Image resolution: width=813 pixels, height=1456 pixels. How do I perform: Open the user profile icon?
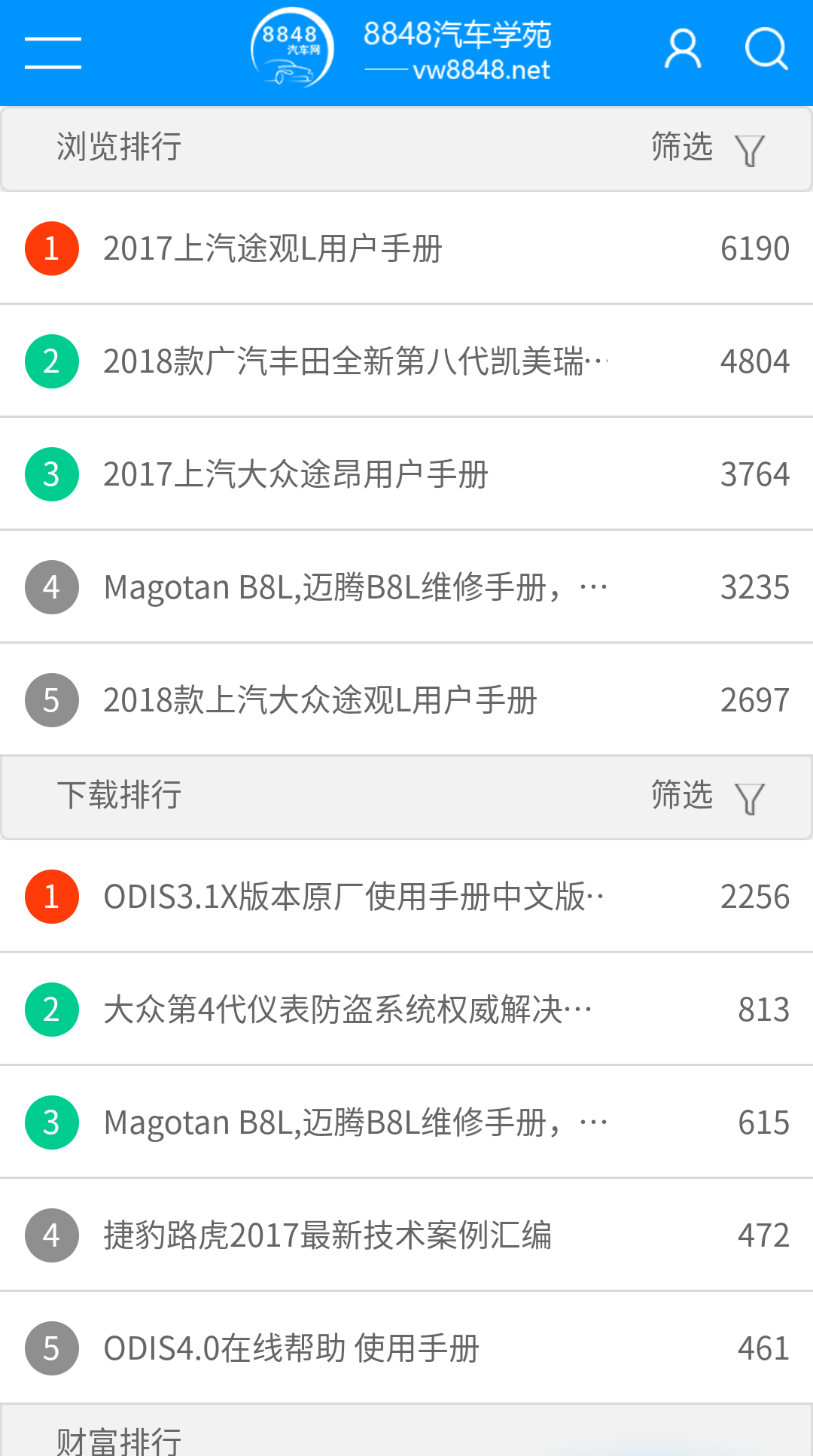pyautogui.click(x=682, y=50)
